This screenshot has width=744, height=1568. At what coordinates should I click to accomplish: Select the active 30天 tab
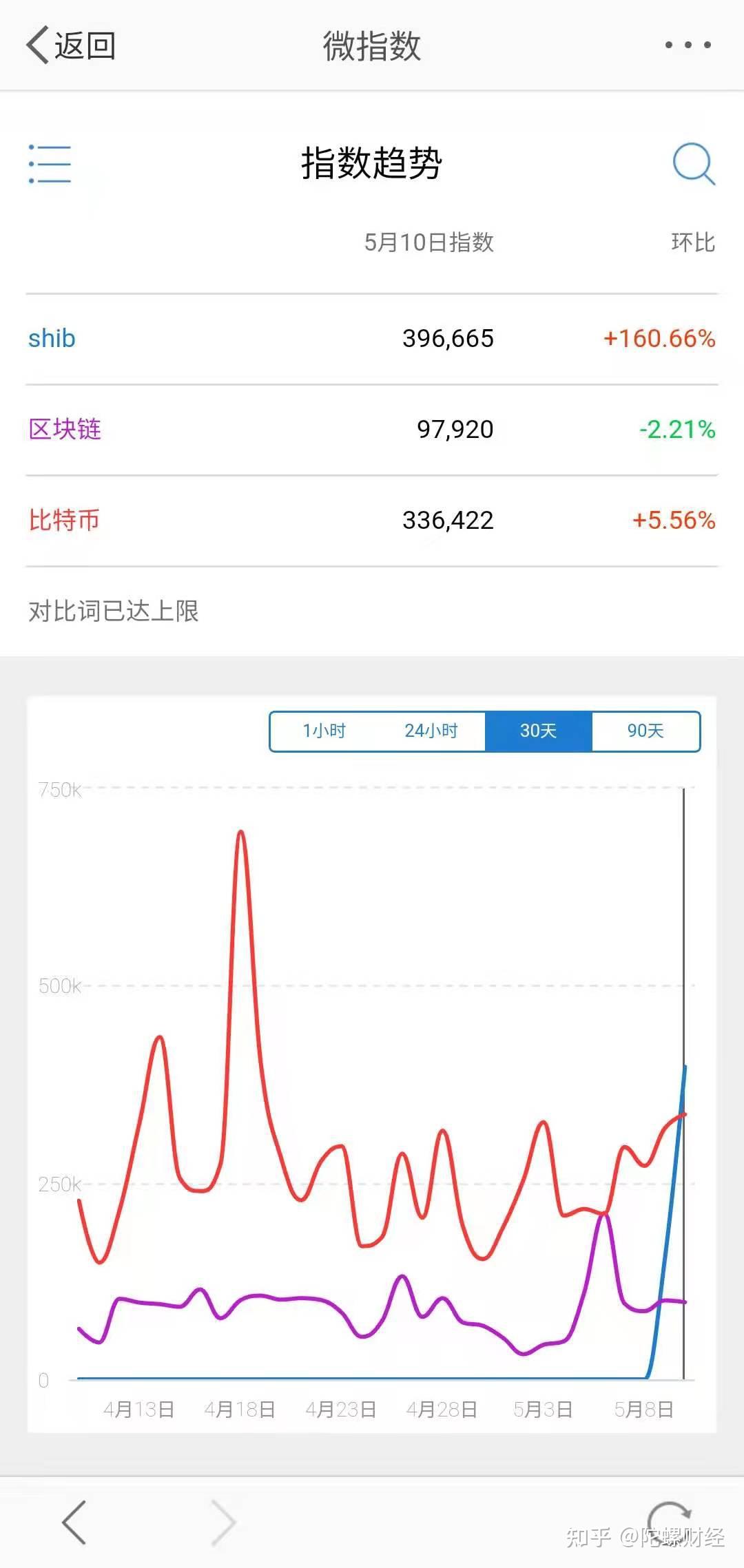coord(539,731)
